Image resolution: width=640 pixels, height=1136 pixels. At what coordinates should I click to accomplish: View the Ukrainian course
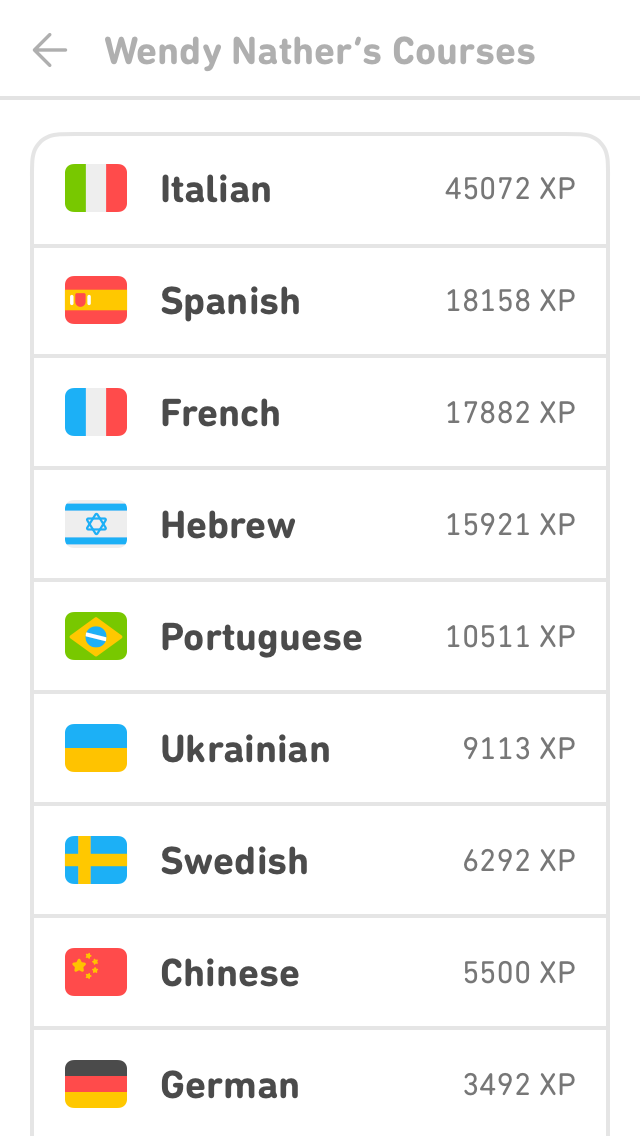[320, 748]
